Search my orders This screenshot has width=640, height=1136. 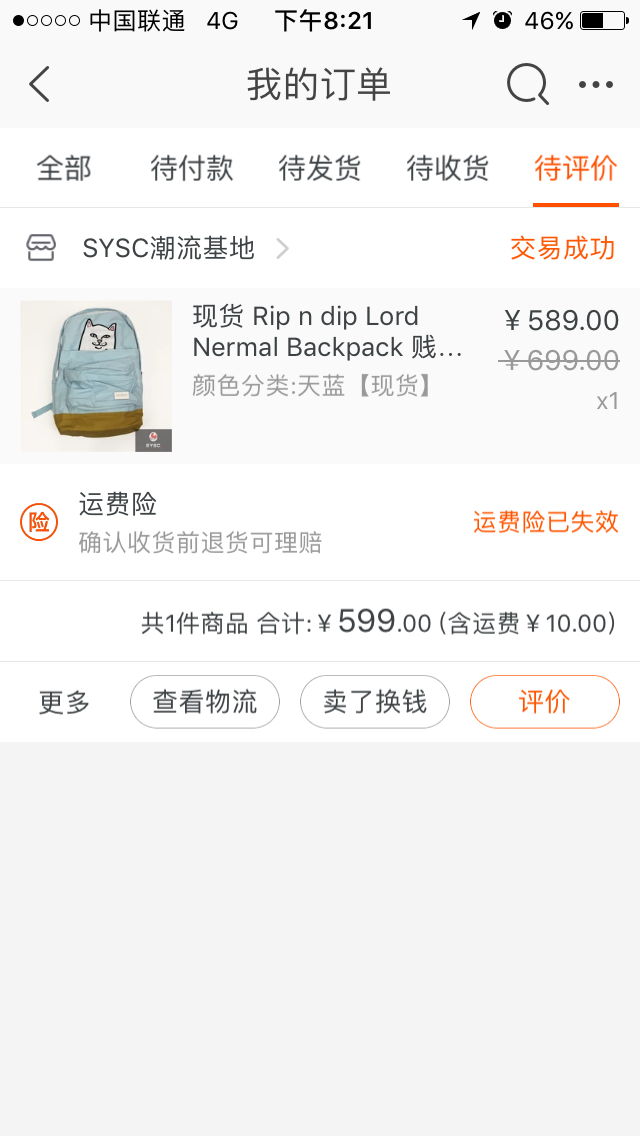click(527, 85)
